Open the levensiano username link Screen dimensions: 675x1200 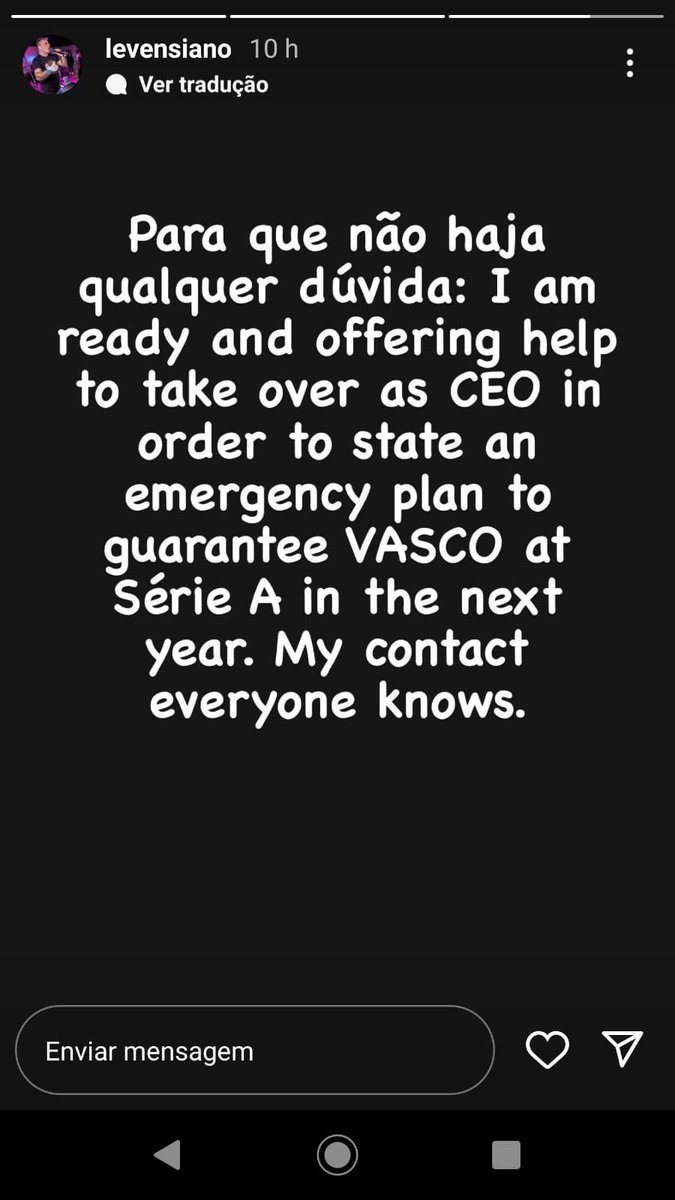click(x=168, y=49)
